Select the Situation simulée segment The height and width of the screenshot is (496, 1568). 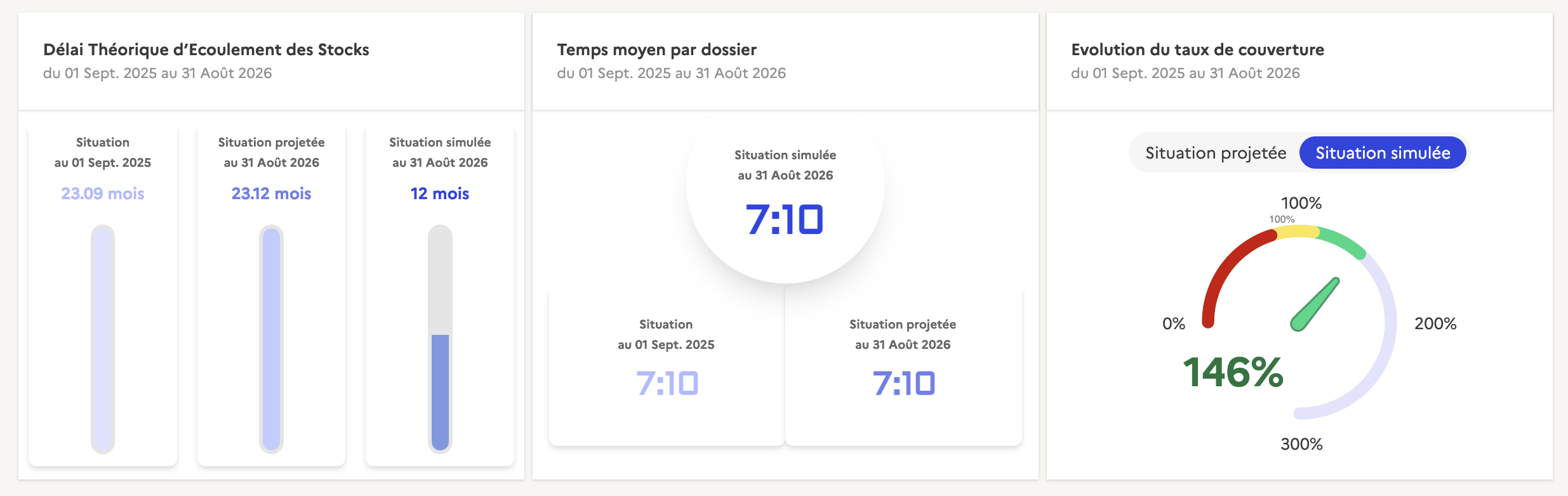coord(1382,153)
